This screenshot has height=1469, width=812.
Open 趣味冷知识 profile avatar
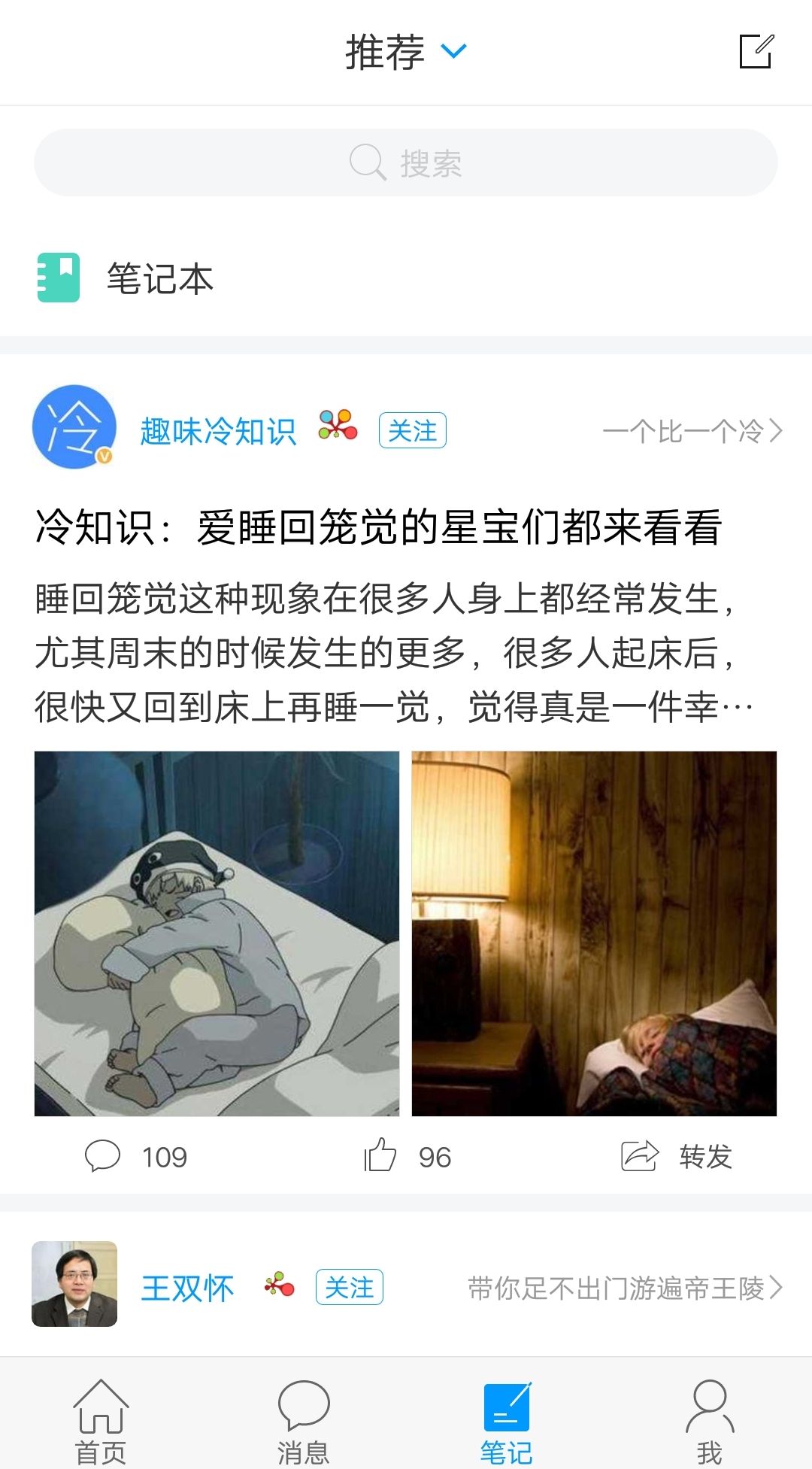74,427
